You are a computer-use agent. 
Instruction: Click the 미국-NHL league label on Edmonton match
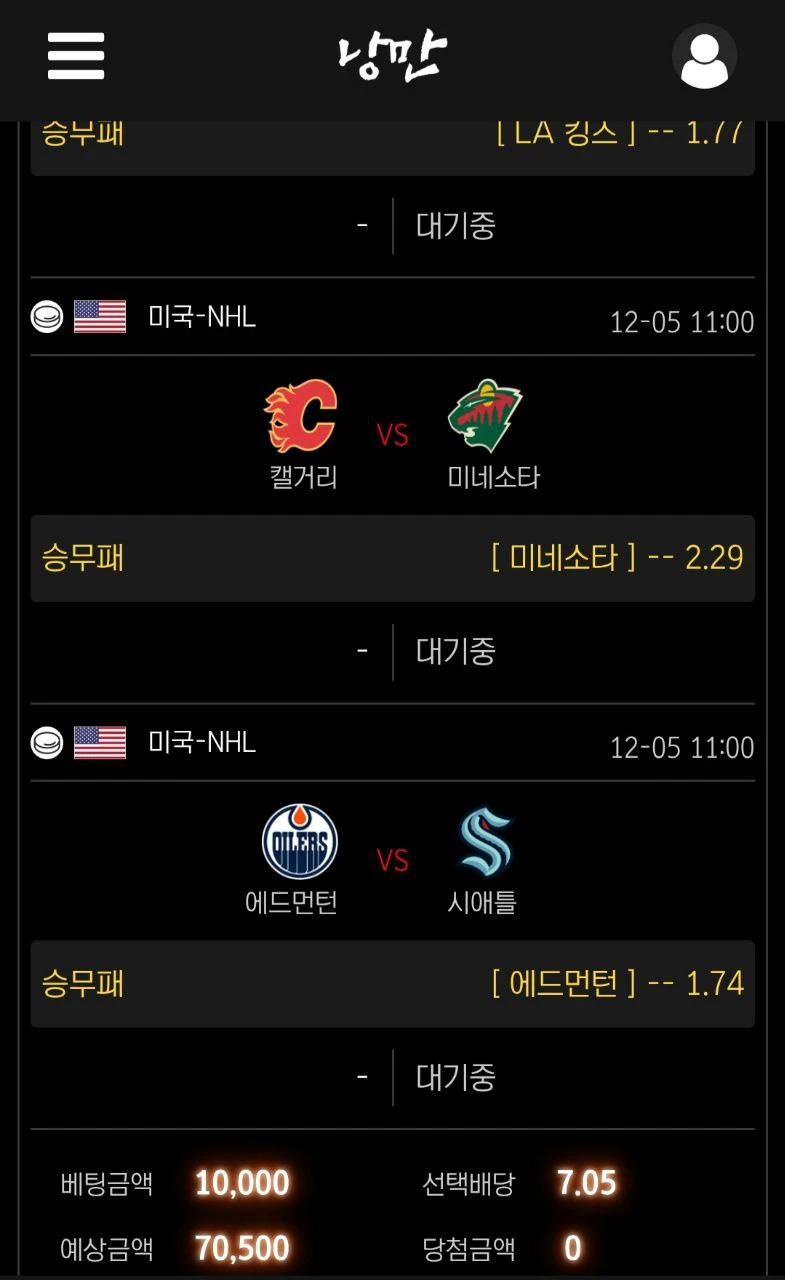[199, 740]
